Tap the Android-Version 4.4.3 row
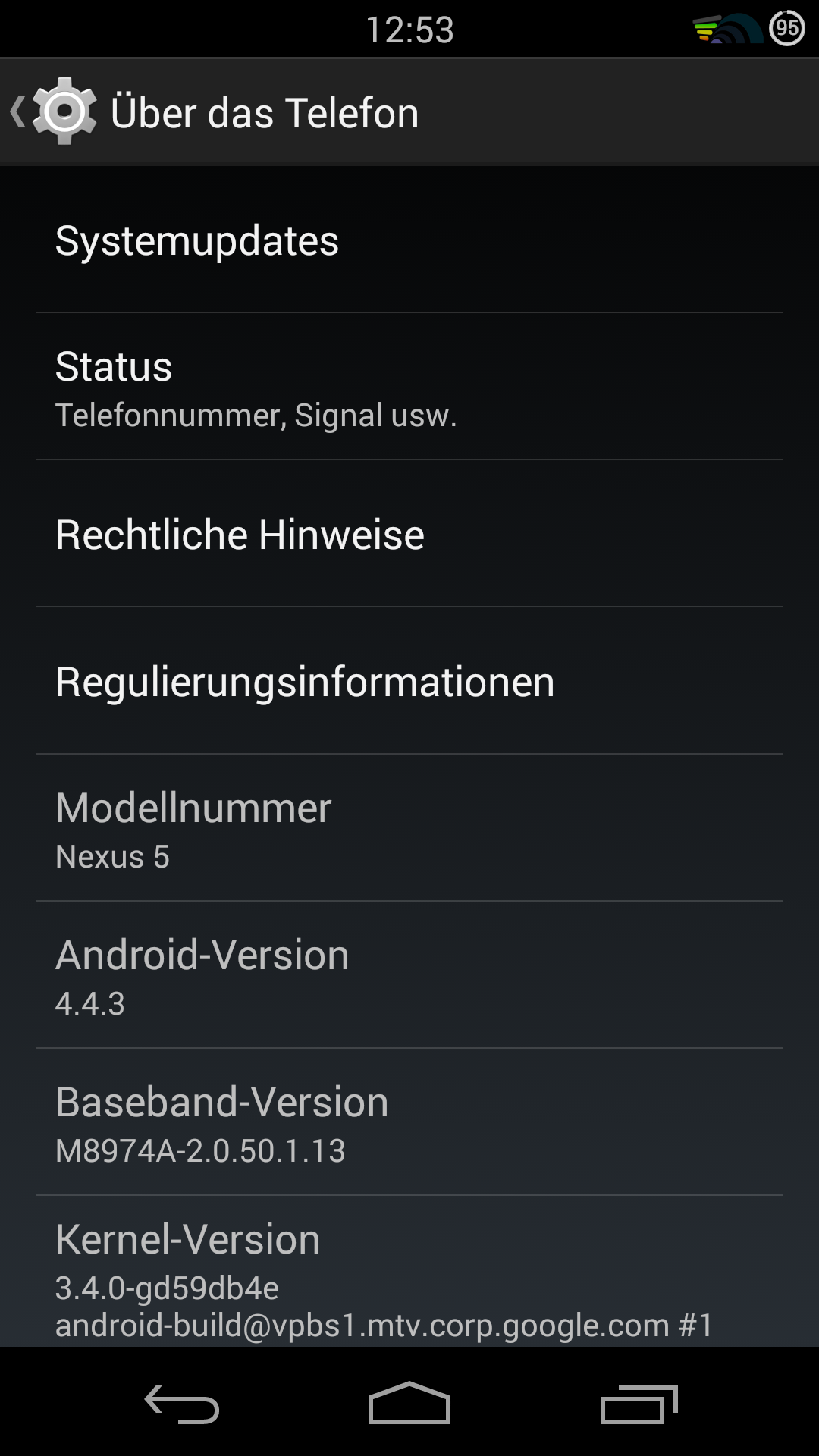Screen dimensions: 819x1456 point(409,976)
